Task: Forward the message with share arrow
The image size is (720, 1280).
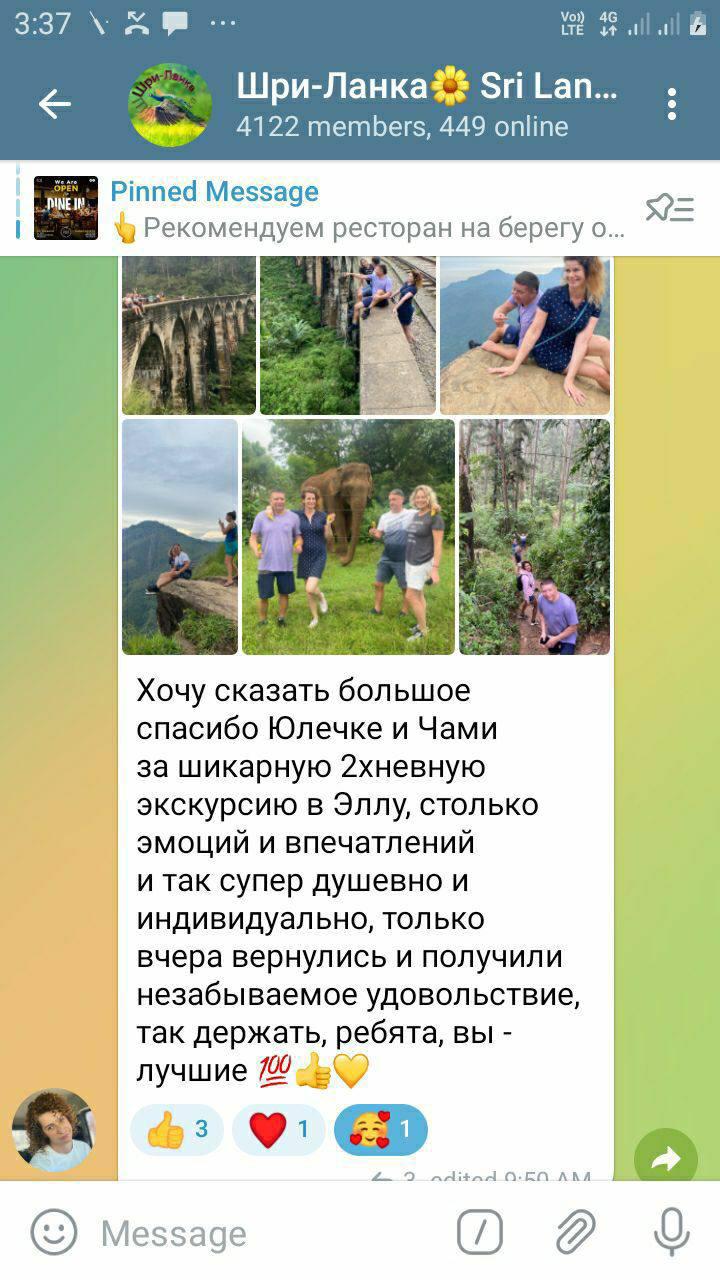Action: click(x=665, y=1159)
